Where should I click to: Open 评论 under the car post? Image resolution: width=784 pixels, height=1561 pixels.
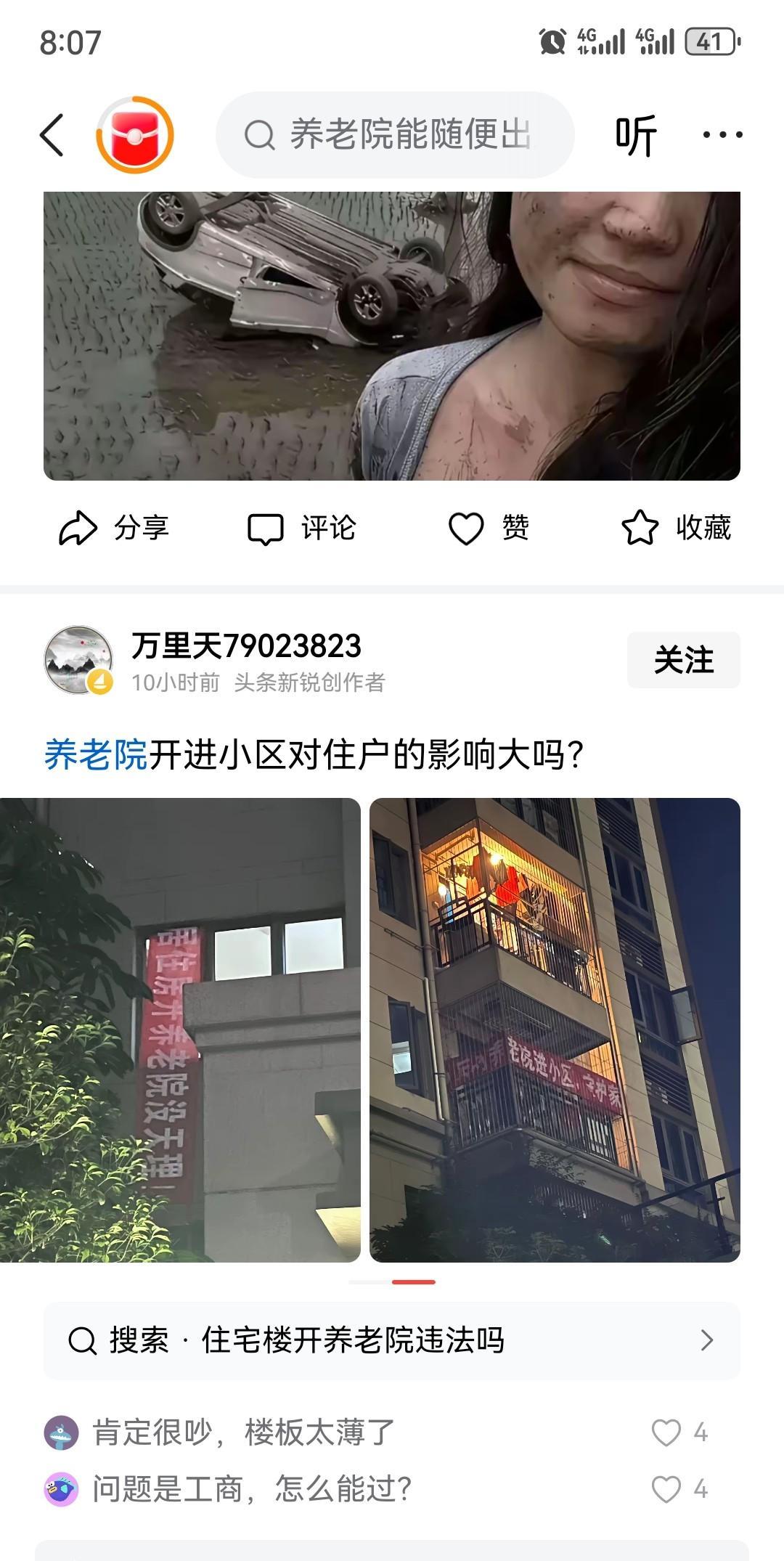302,528
